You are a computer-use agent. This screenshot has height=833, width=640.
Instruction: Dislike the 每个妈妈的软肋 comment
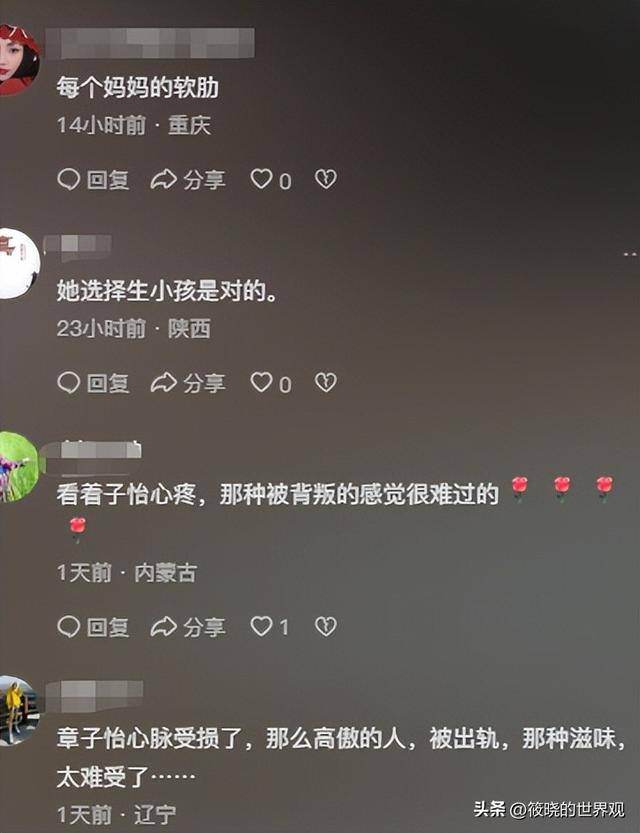[x=326, y=179]
